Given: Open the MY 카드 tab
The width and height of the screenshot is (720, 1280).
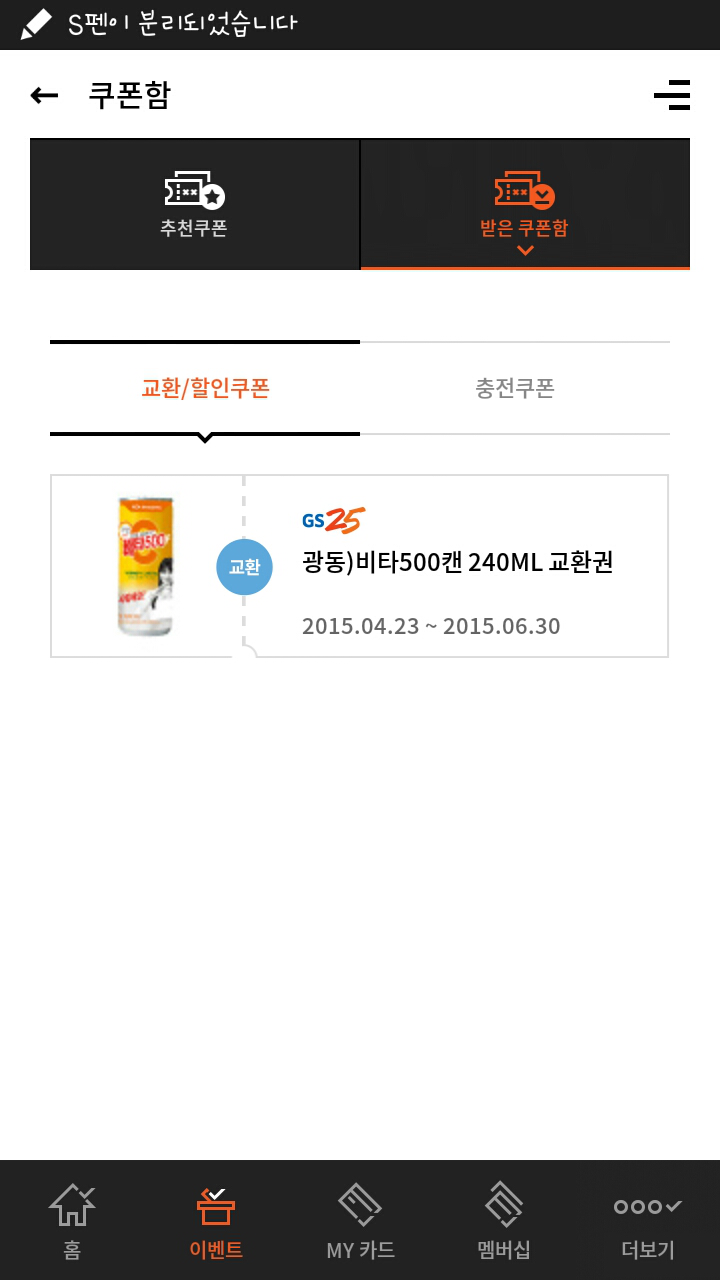Looking at the screenshot, I should 360,1220.
